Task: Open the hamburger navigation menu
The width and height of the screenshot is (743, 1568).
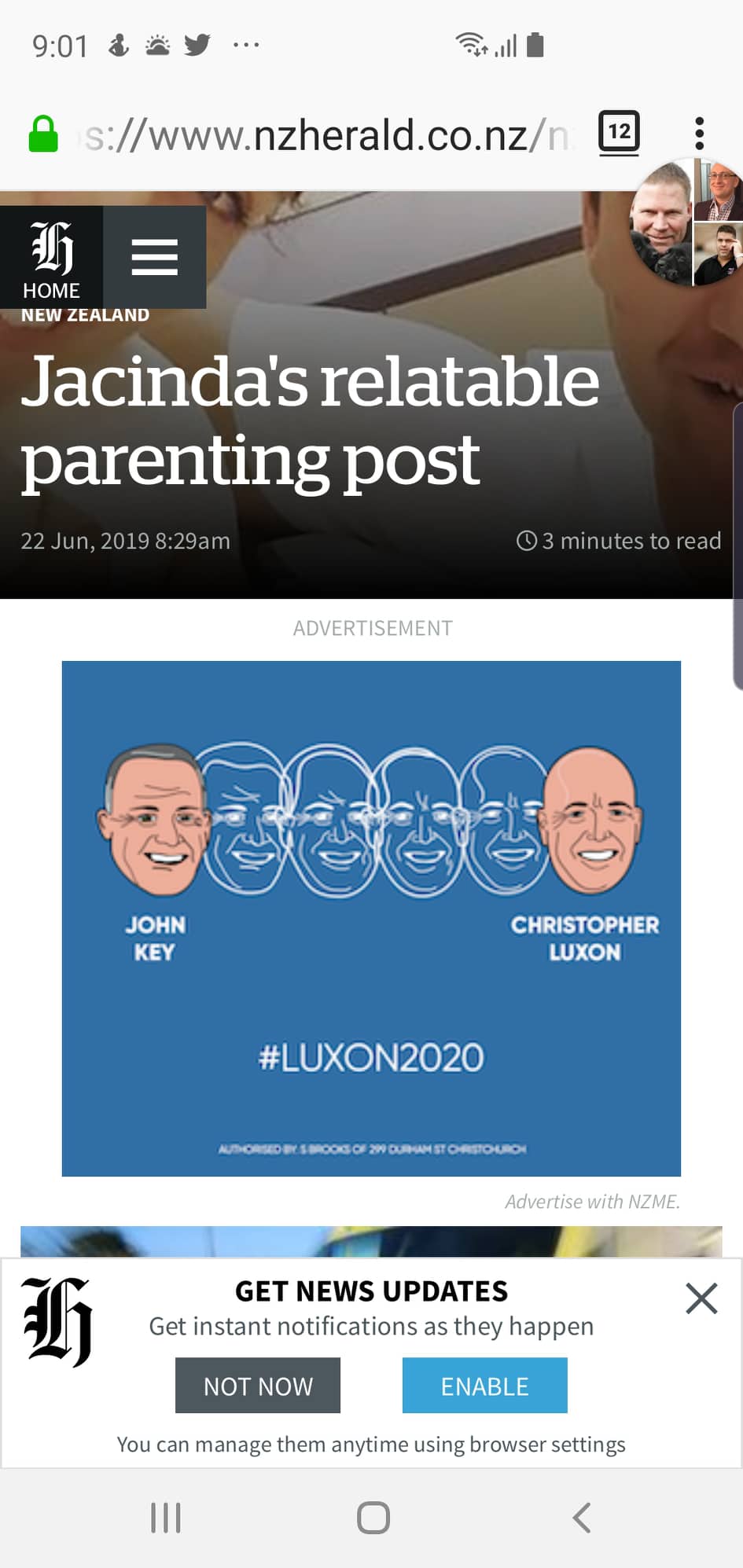Action: (154, 257)
